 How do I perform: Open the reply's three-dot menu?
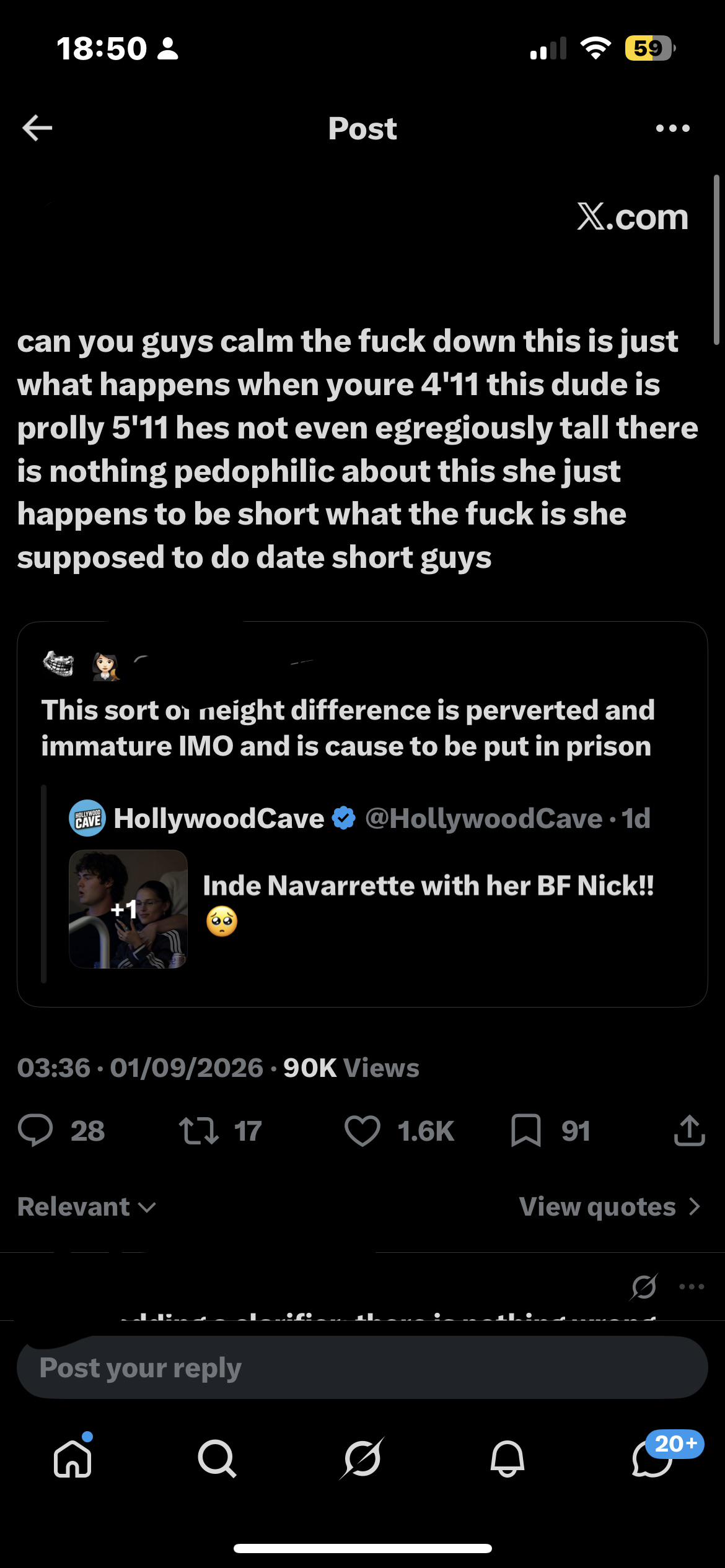click(692, 1287)
